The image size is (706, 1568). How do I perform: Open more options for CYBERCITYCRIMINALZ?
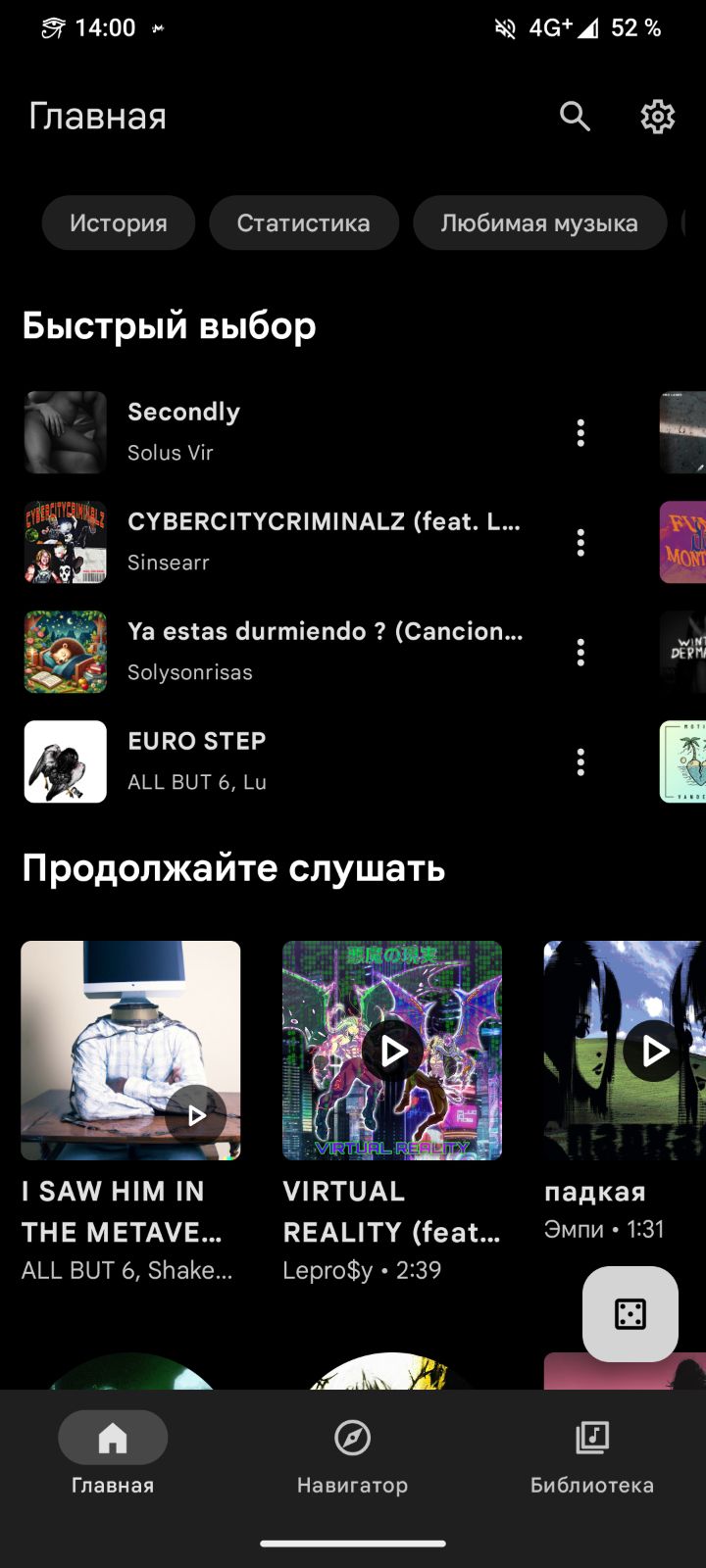click(580, 543)
